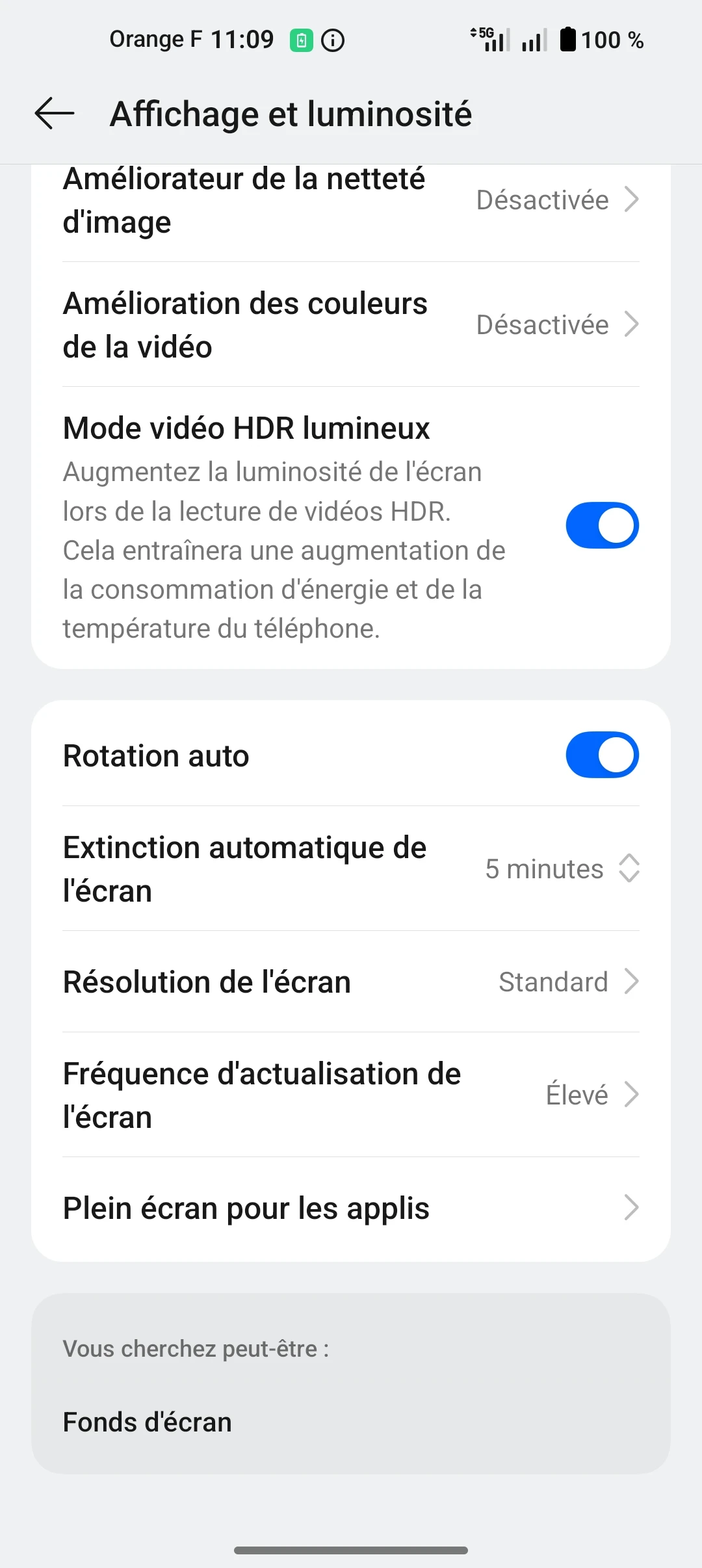Open the Fonds d'écran suggestion
Screen dimensions: 702x1568
[x=148, y=1422]
